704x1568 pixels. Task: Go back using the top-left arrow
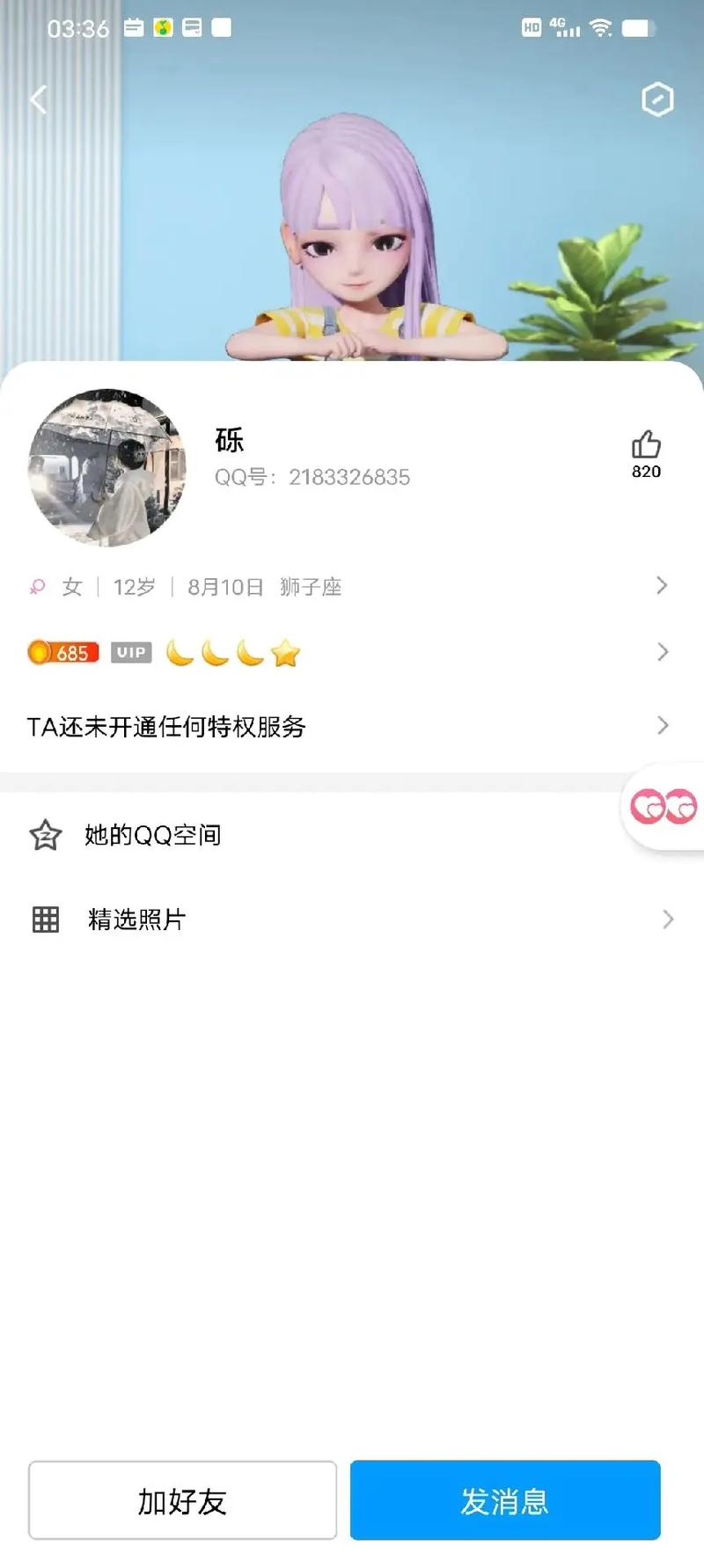pyautogui.click(x=39, y=99)
